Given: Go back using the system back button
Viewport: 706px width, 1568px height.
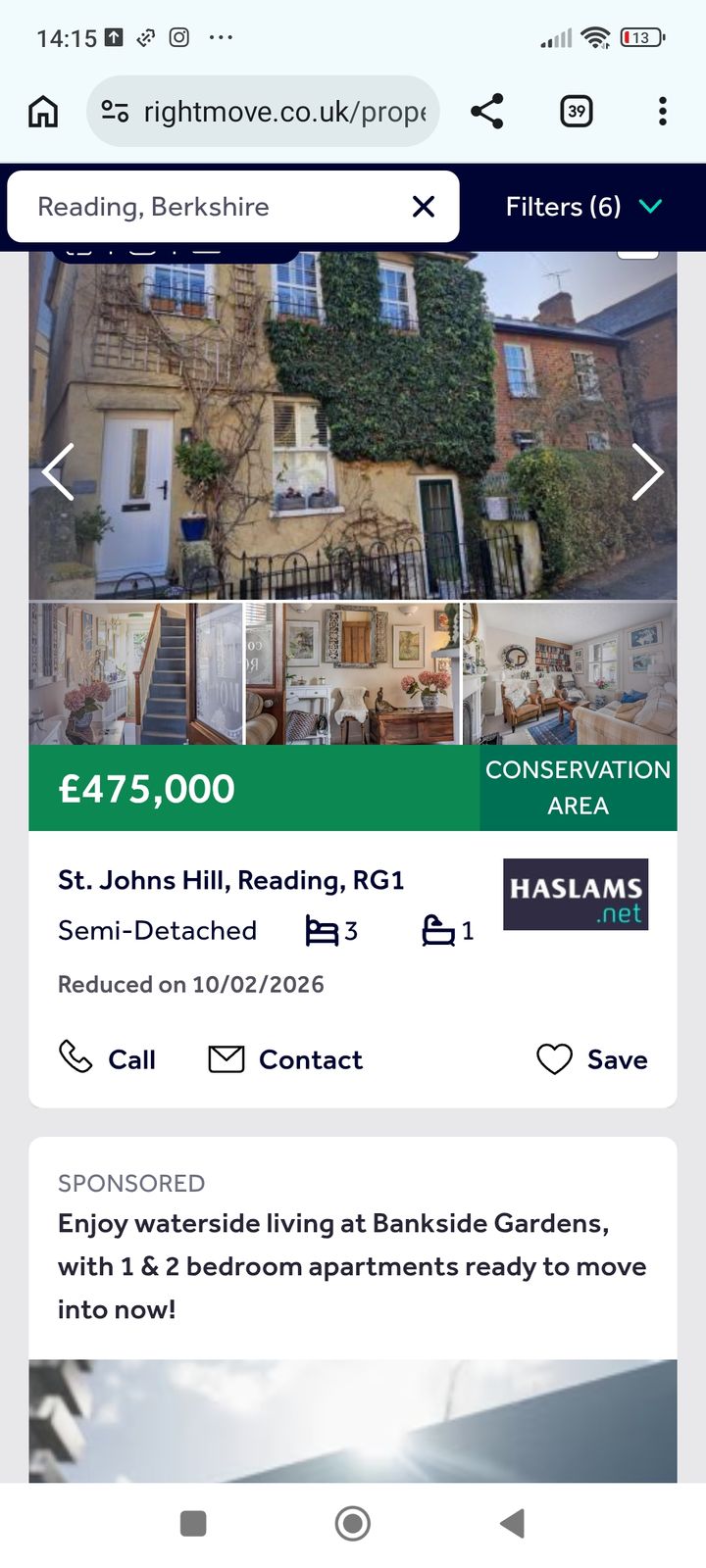Looking at the screenshot, I should (512, 1524).
